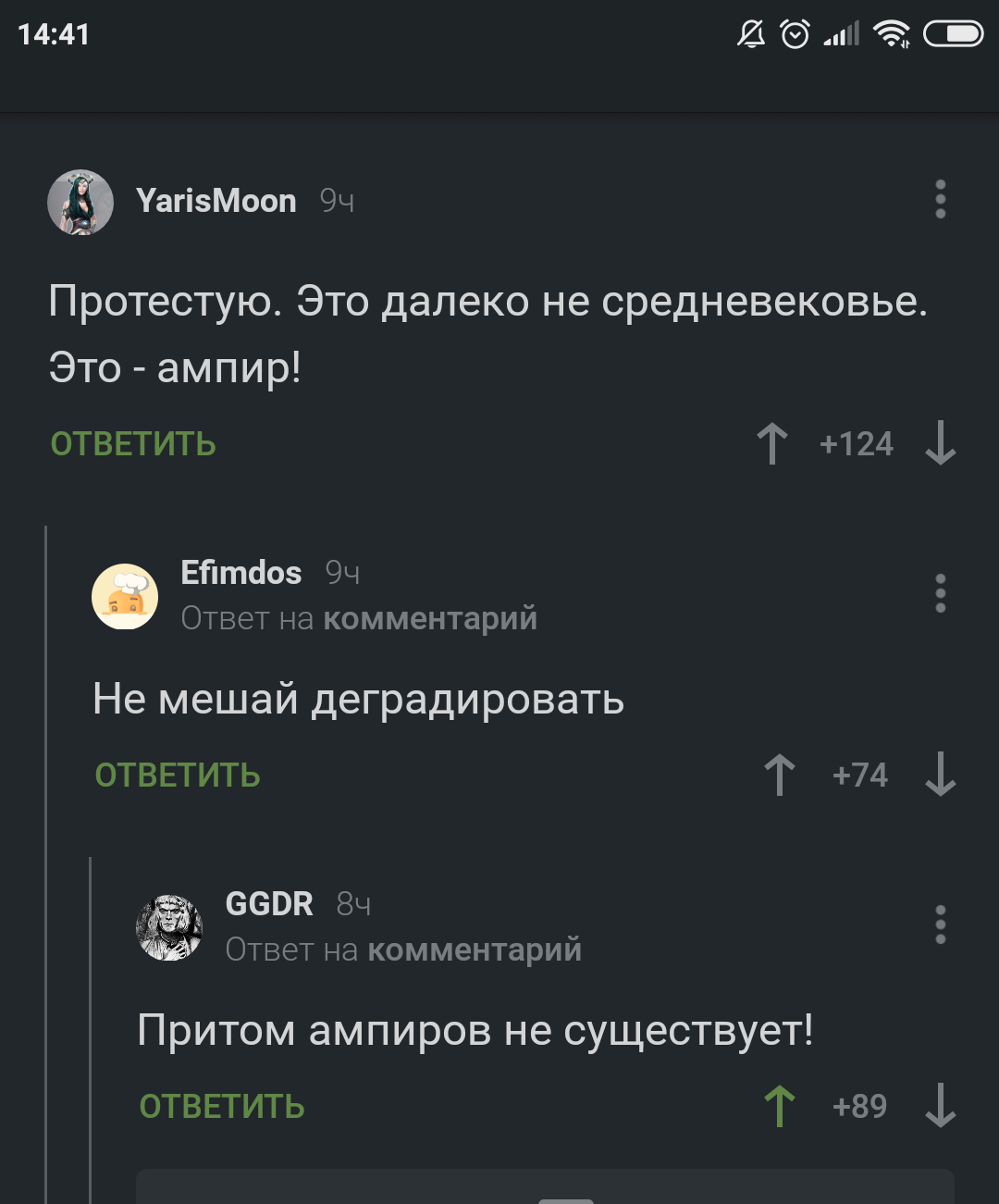Open GGDR's profile avatar
The image size is (999, 1204).
(169, 927)
